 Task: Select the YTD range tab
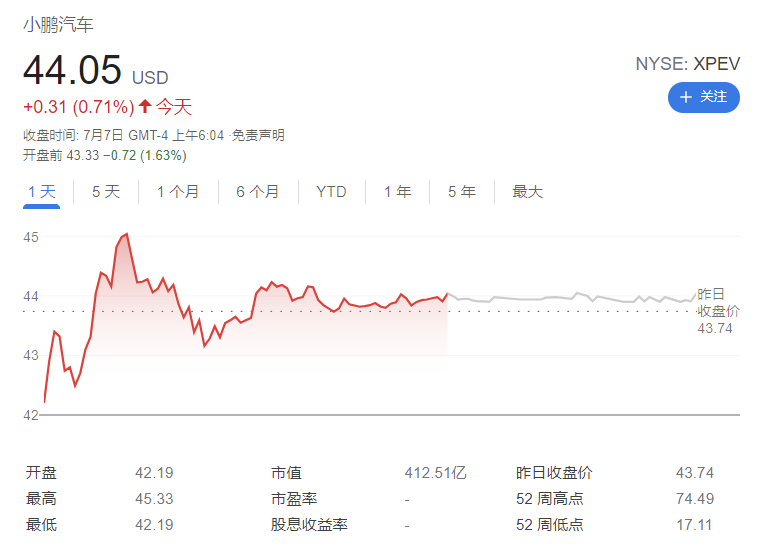click(x=331, y=191)
